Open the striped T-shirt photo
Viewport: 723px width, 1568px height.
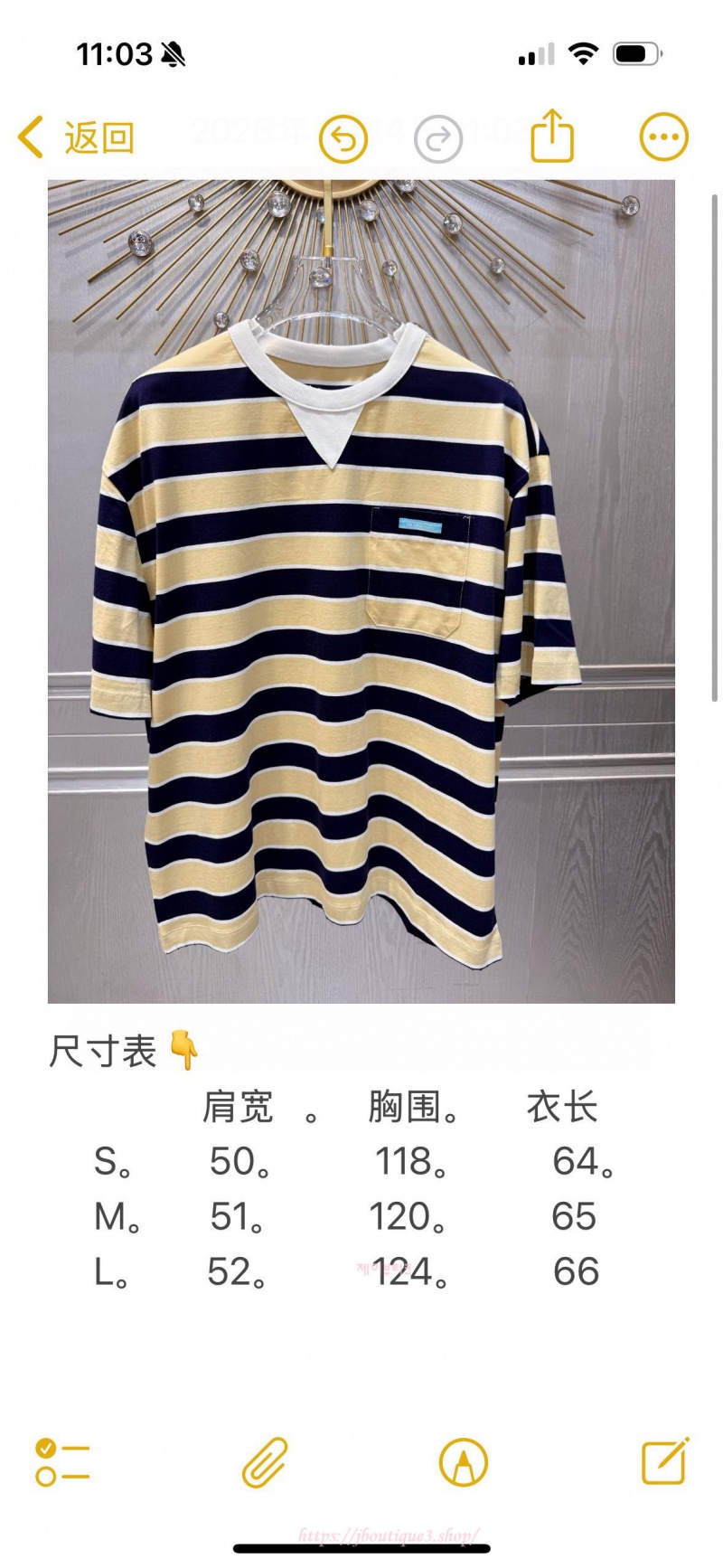[361, 591]
